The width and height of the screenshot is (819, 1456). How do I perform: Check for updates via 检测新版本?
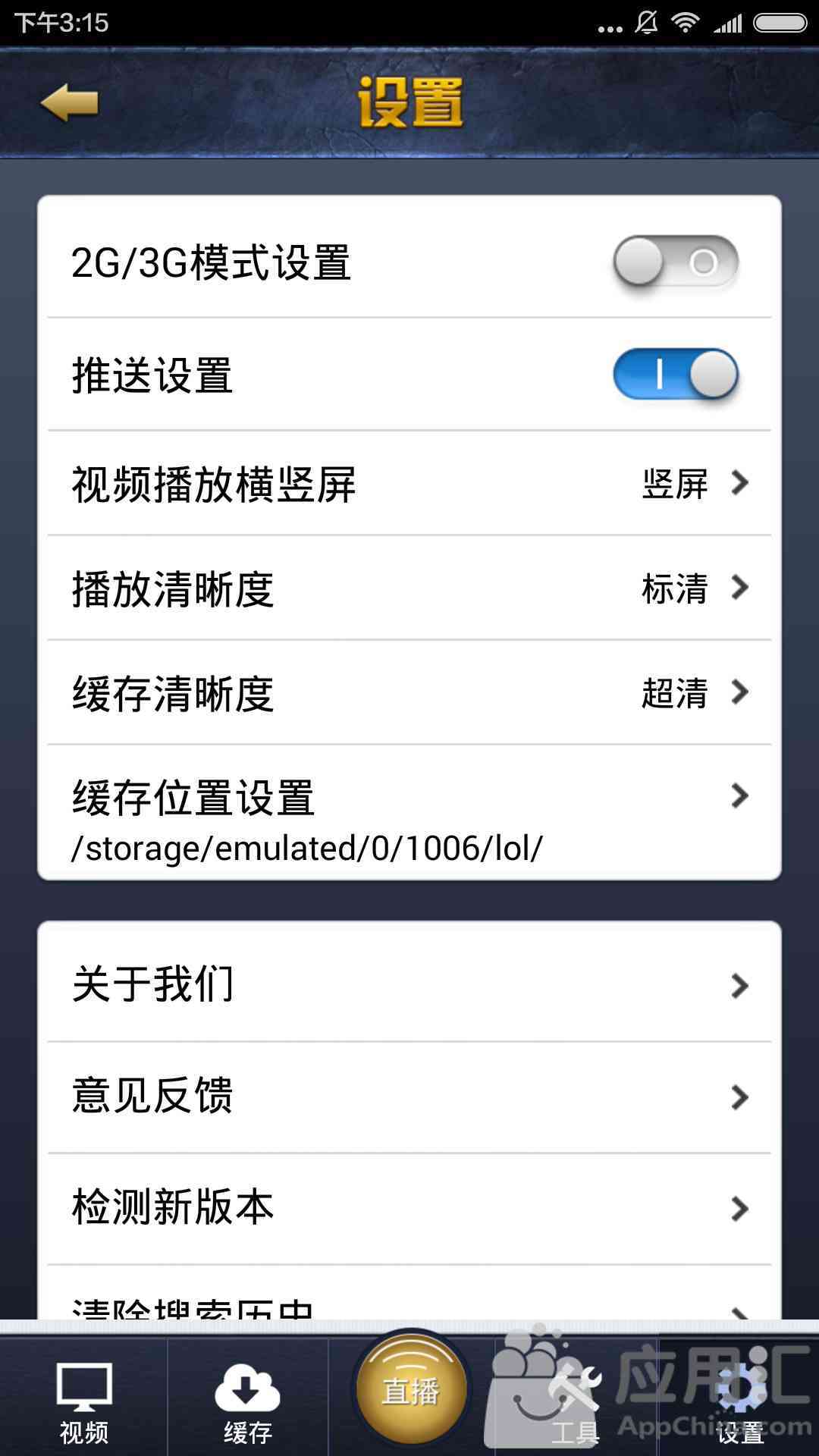[409, 1207]
